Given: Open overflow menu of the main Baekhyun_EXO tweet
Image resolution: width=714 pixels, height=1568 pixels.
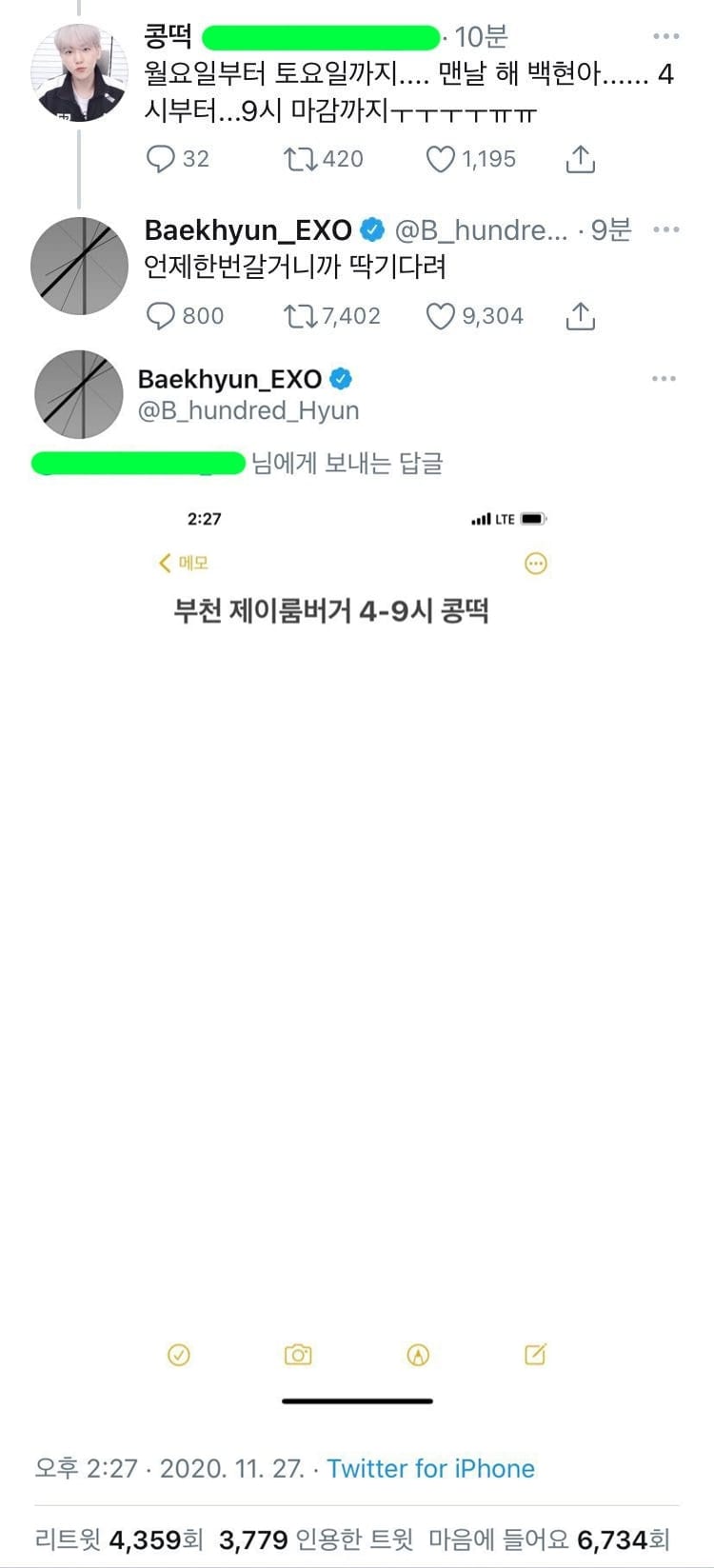Looking at the screenshot, I should coord(664,379).
